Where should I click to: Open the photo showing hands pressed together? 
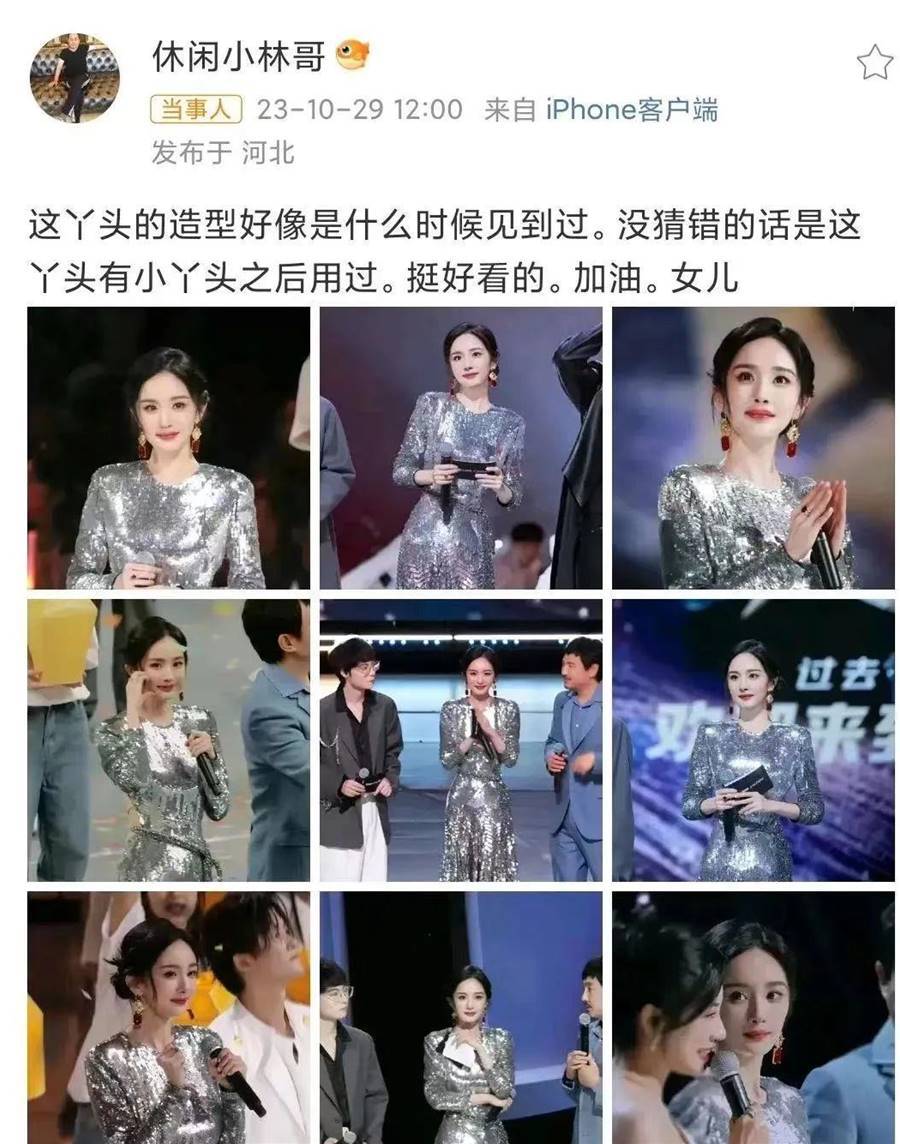pyautogui.click(x=753, y=447)
